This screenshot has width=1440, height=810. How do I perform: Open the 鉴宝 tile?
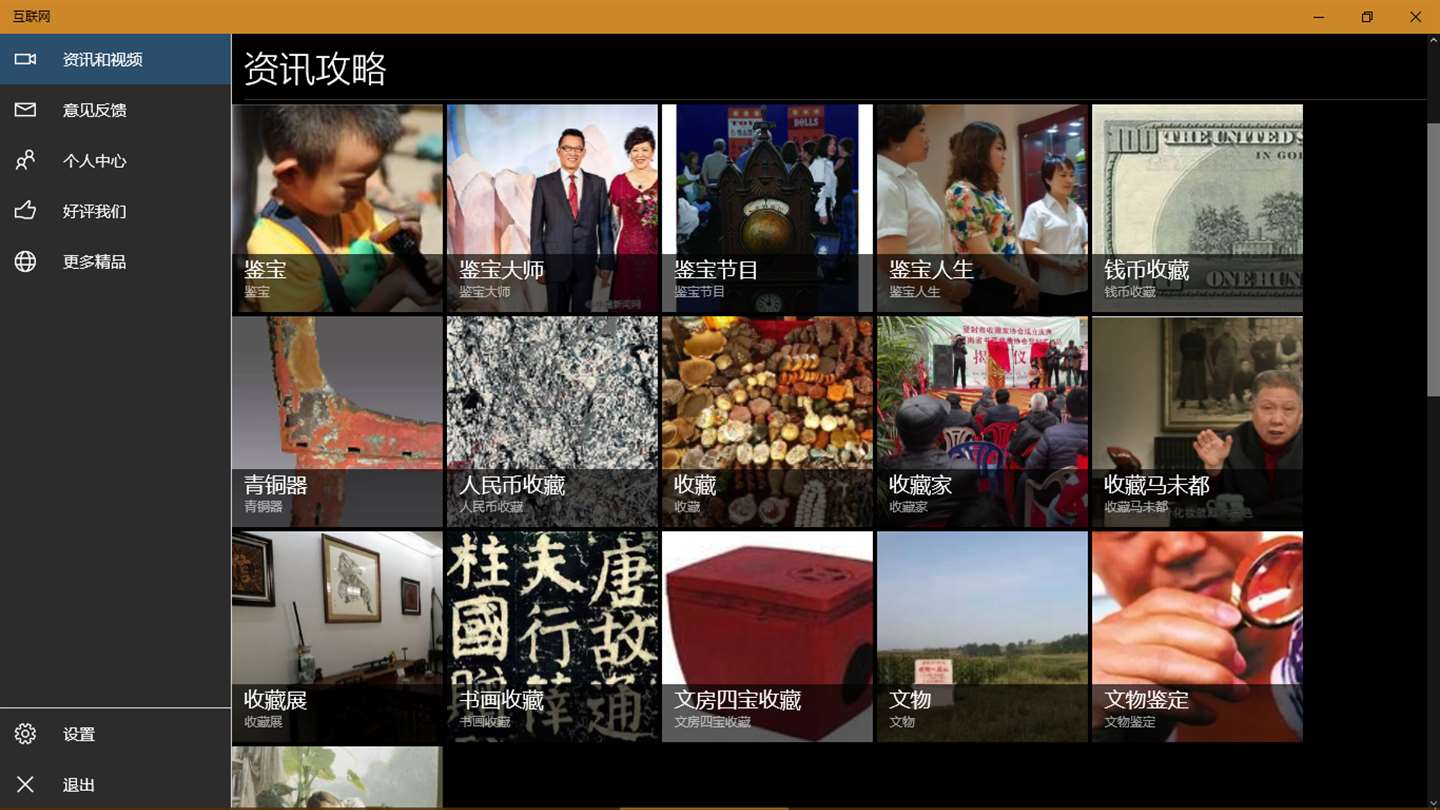[x=337, y=208]
